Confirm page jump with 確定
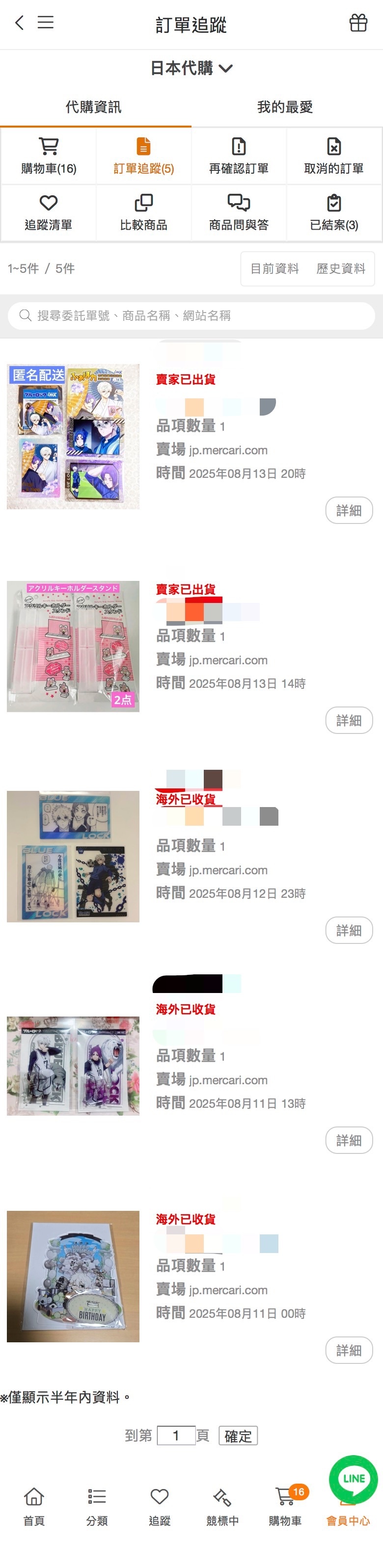Image resolution: width=383 pixels, height=1568 pixels. click(238, 1436)
